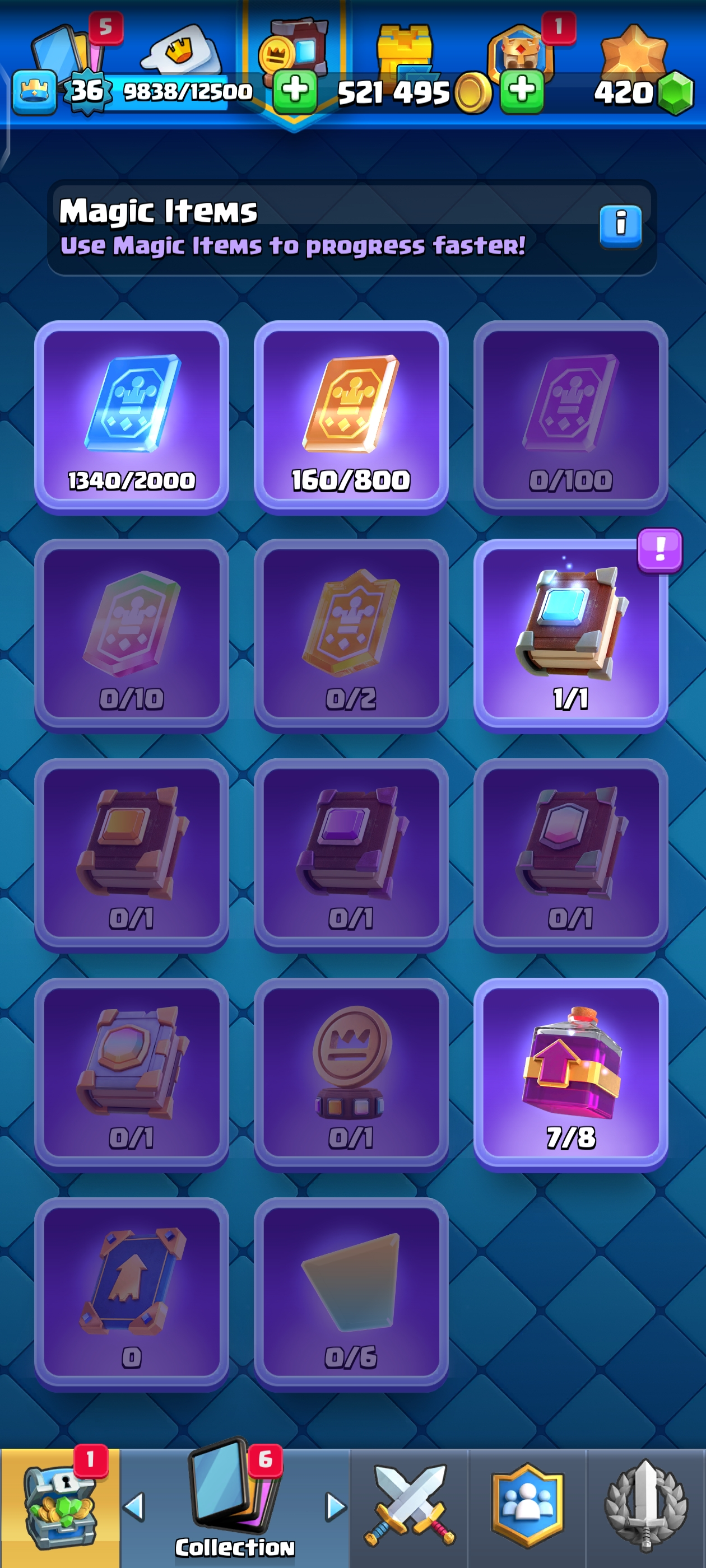Open the events sword laurel tab
706x1568 pixels.
coord(645,1507)
